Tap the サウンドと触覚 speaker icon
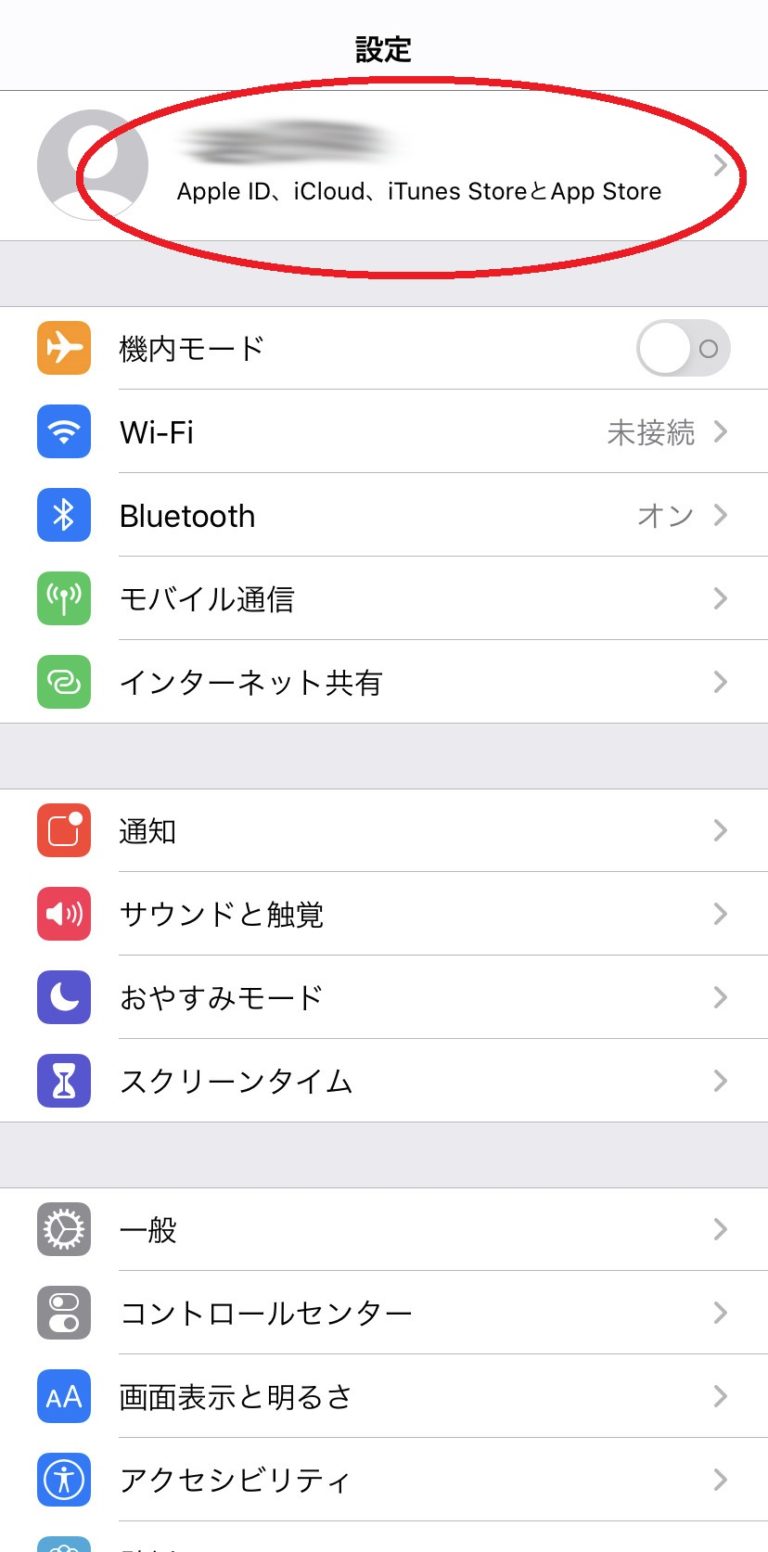The height and width of the screenshot is (1552, 768). tap(63, 913)
